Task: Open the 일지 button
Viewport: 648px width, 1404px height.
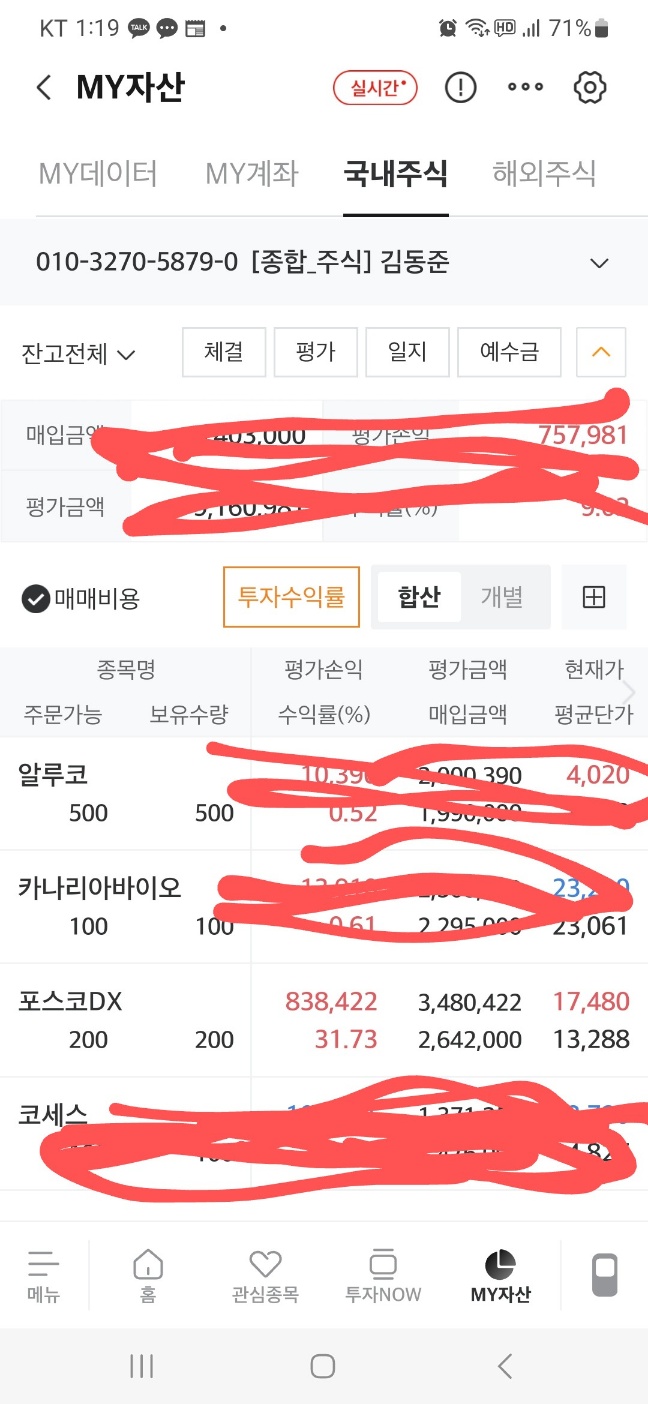Action: click(408, 352)
